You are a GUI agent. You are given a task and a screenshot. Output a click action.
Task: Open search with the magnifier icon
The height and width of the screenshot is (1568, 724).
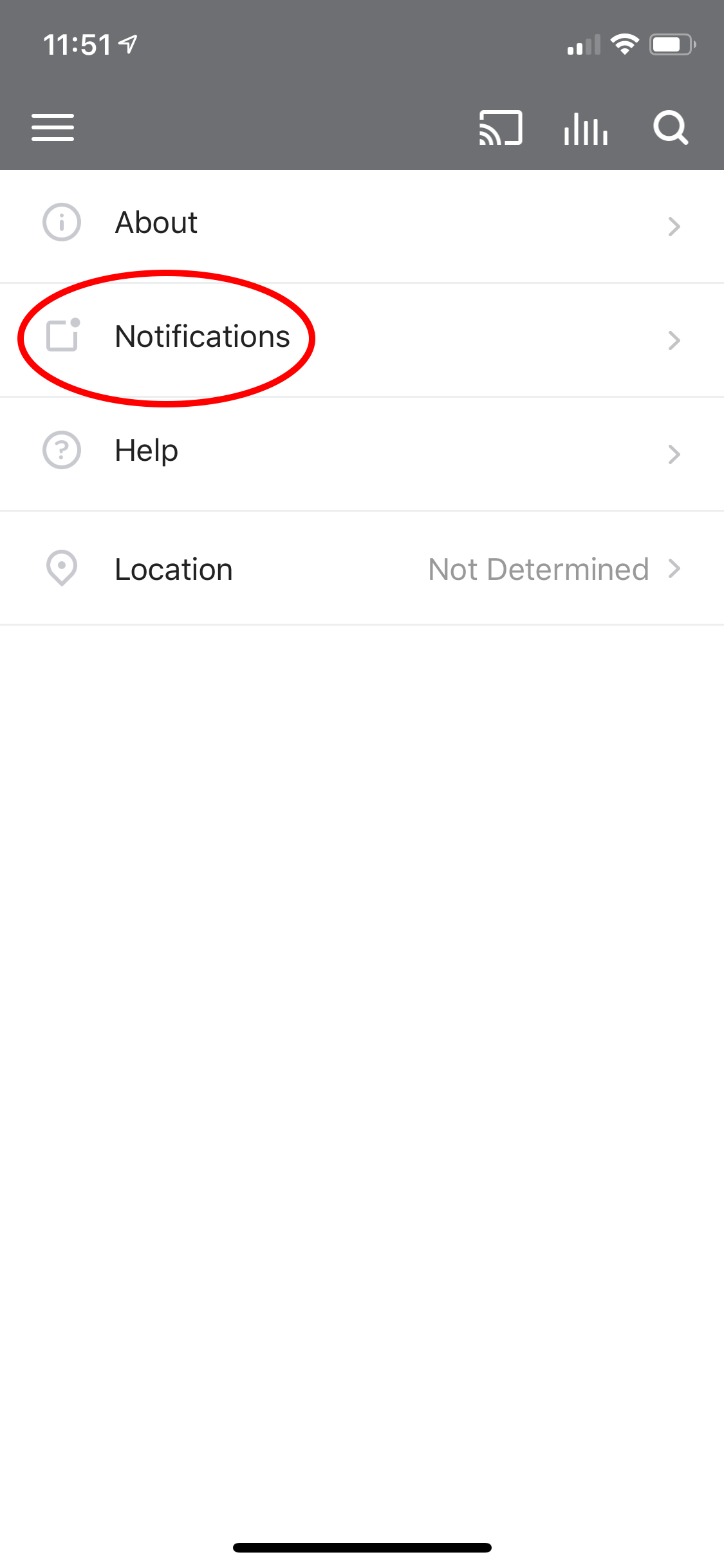(x=671, y=127)
